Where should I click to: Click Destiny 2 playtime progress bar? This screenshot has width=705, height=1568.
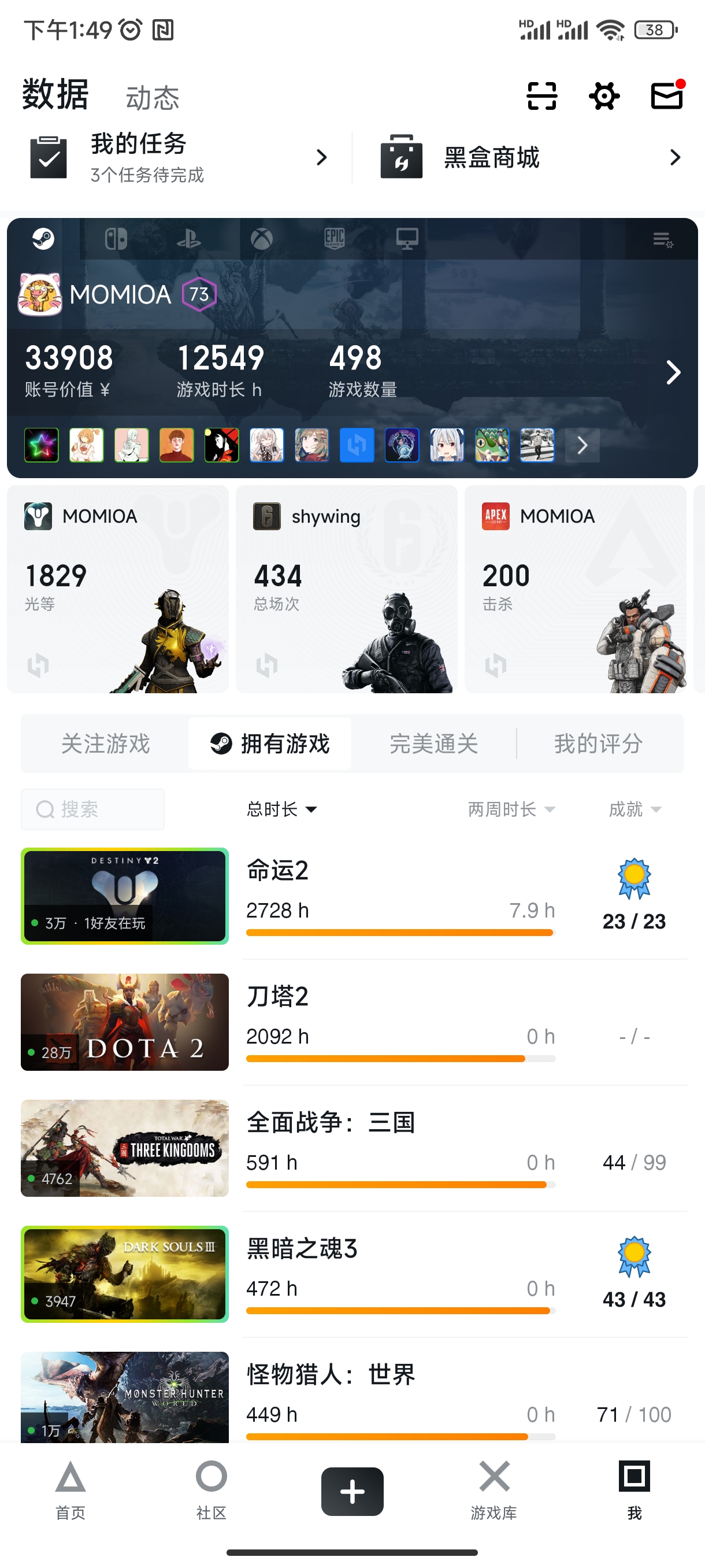pos(399,932)
